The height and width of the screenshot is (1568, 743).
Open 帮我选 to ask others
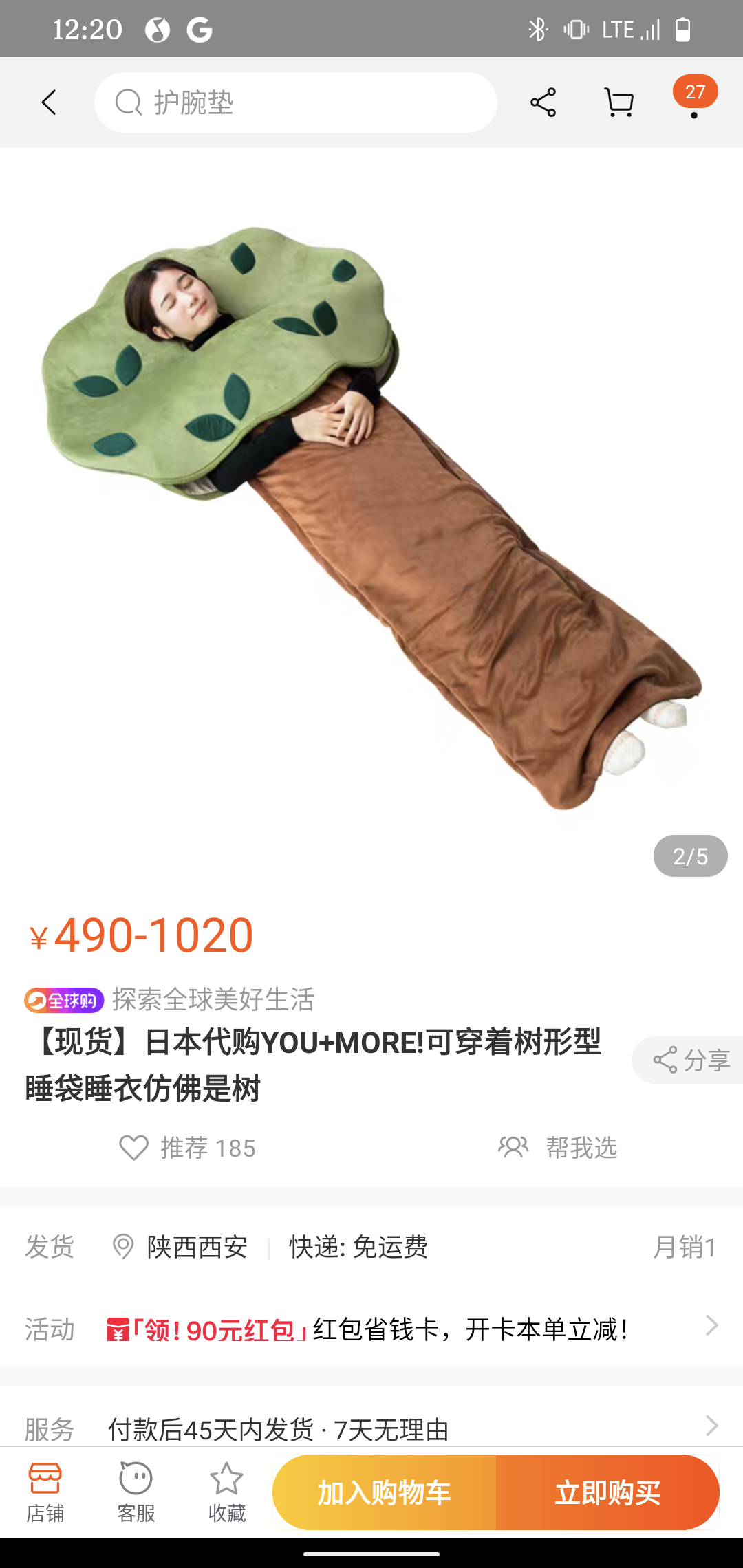[x=558, y=1148]
